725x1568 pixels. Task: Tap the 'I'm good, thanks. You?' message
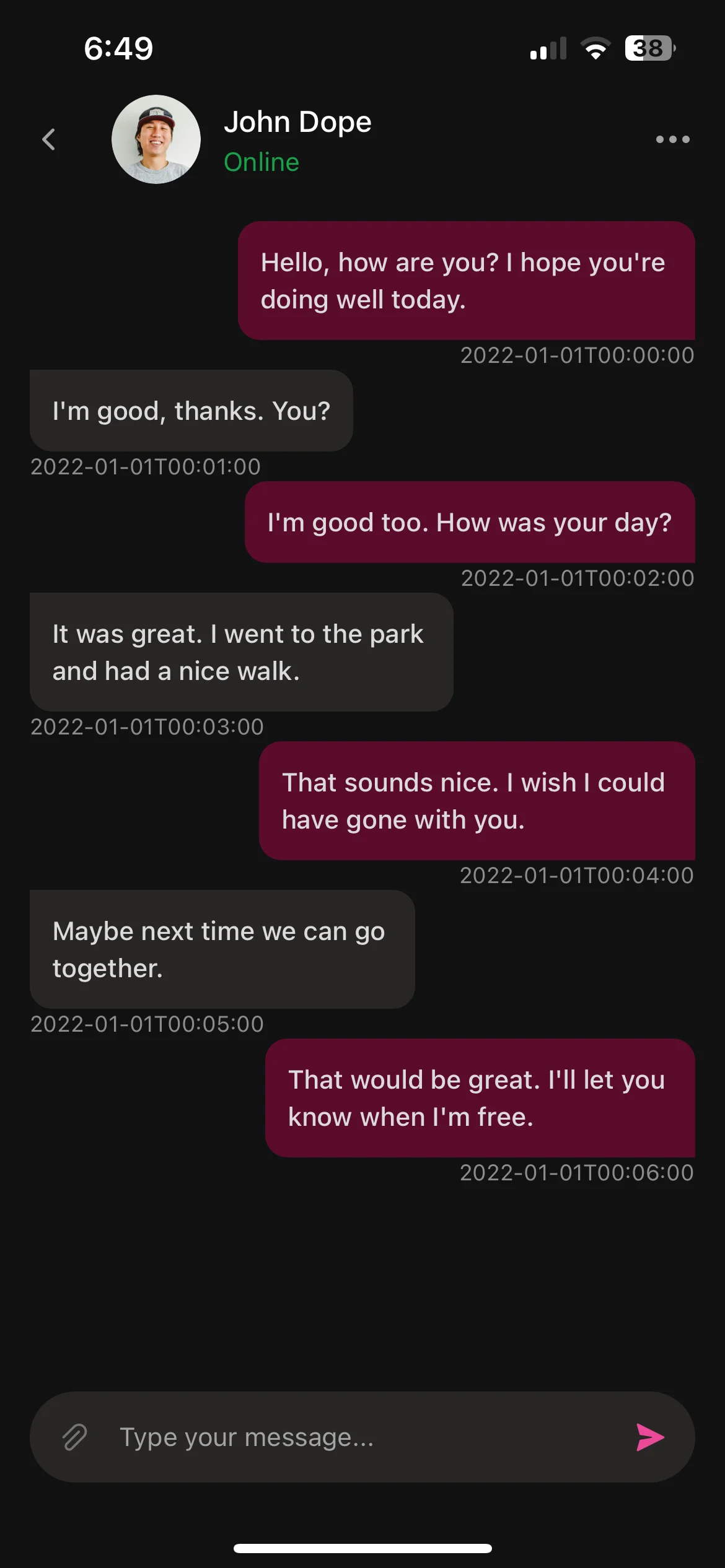[x=191, y=411]
